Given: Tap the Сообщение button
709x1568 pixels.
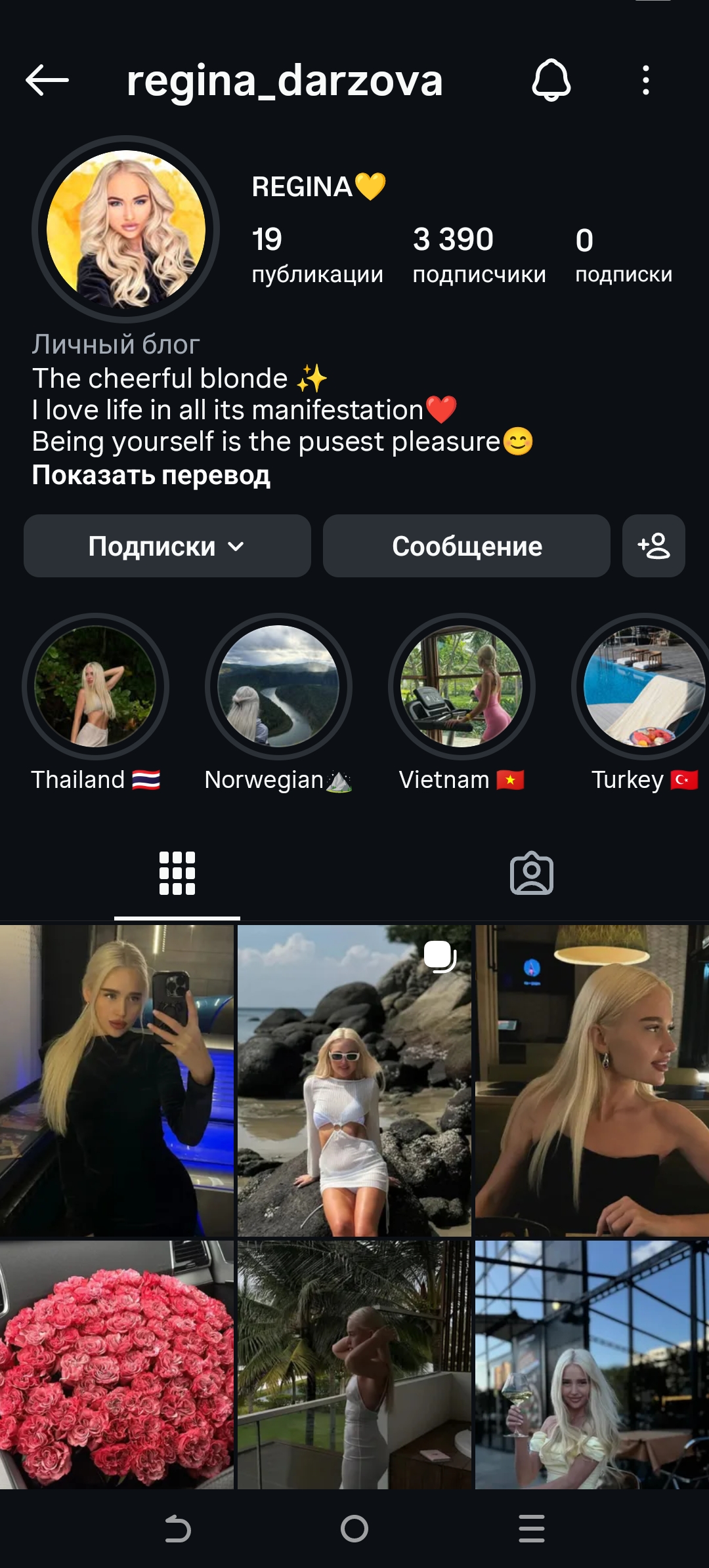Looking at the screenshot, I should tap(466, 546).
